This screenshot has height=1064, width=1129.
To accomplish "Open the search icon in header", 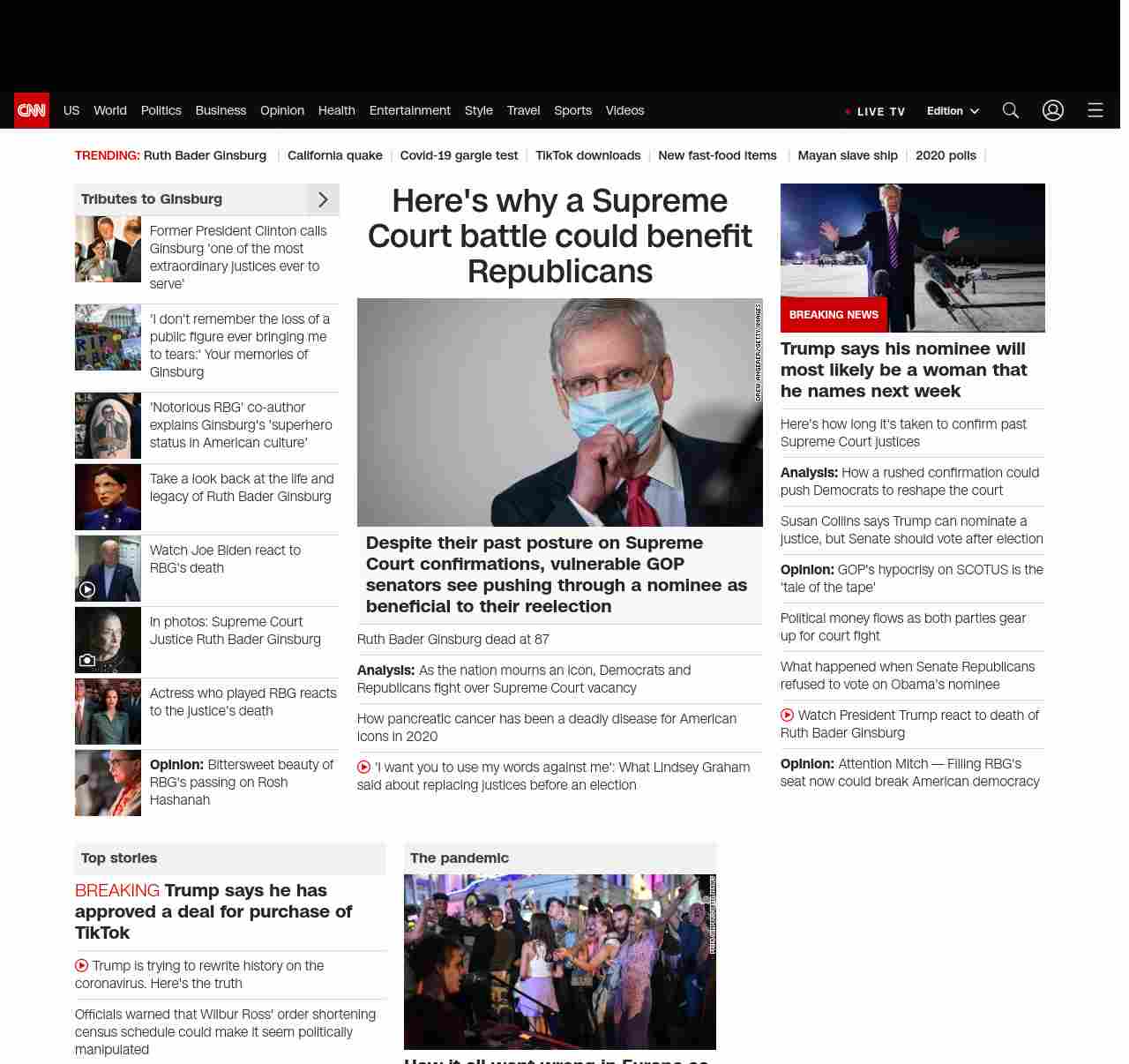I will 1010,110.
